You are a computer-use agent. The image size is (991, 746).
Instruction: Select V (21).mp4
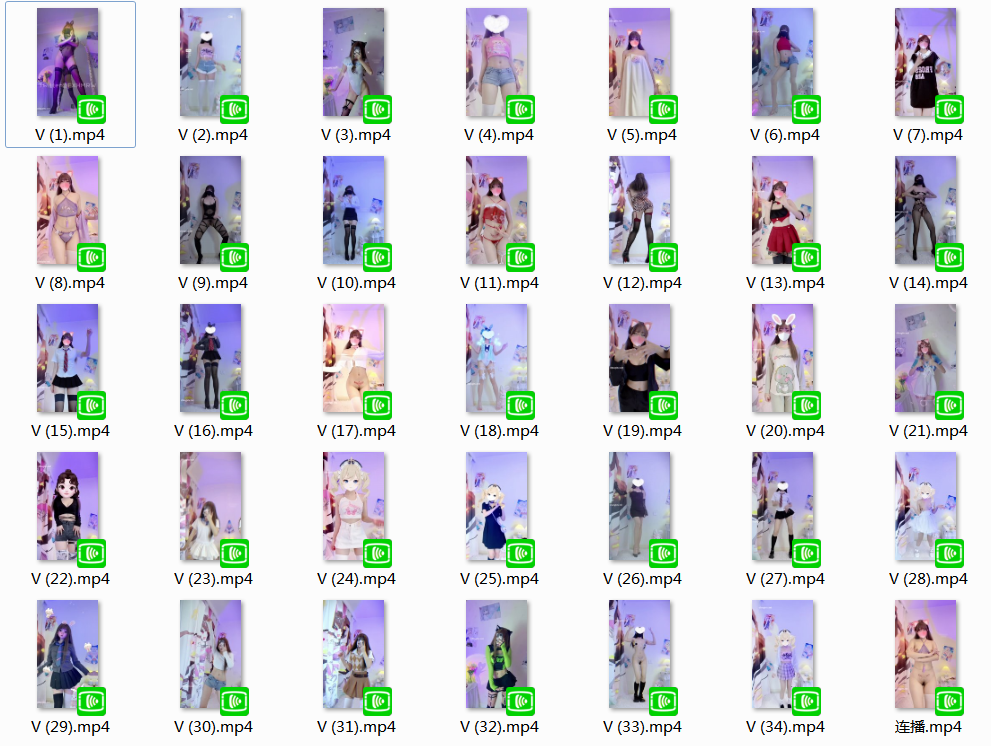pyautogui.click(x=926, y=360)
